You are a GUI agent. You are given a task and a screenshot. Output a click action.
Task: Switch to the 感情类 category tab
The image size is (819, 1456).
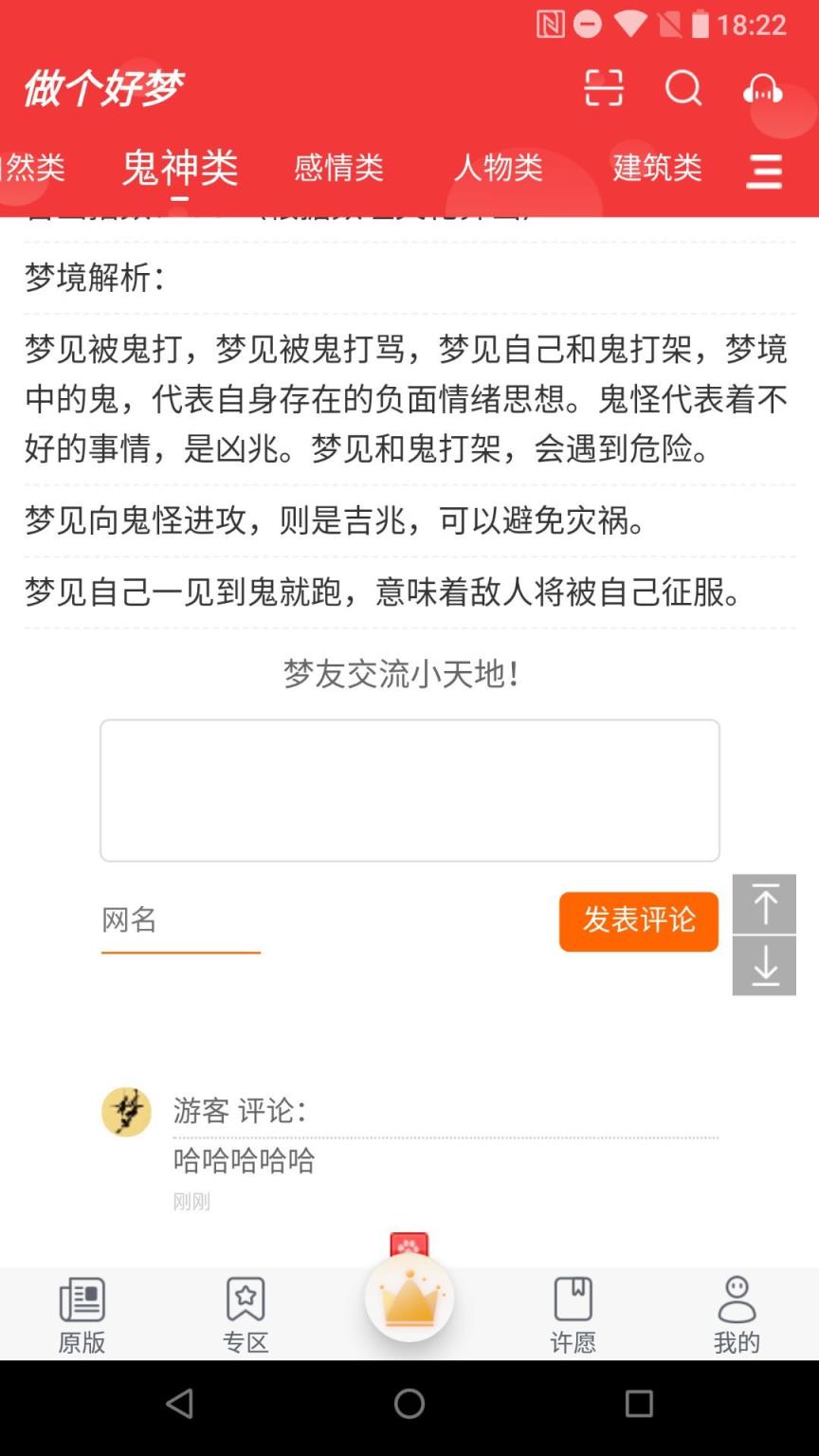click(x=338, y=169)
